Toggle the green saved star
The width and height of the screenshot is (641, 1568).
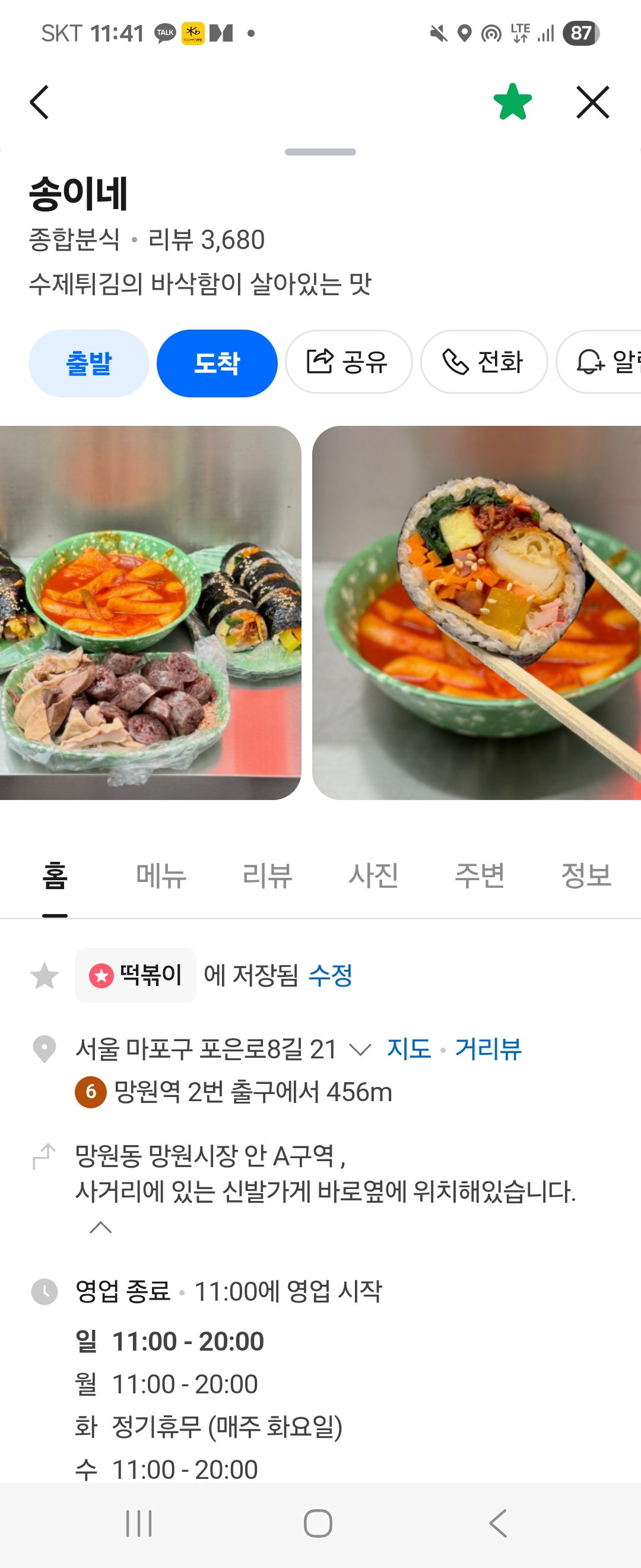point(512,102)
